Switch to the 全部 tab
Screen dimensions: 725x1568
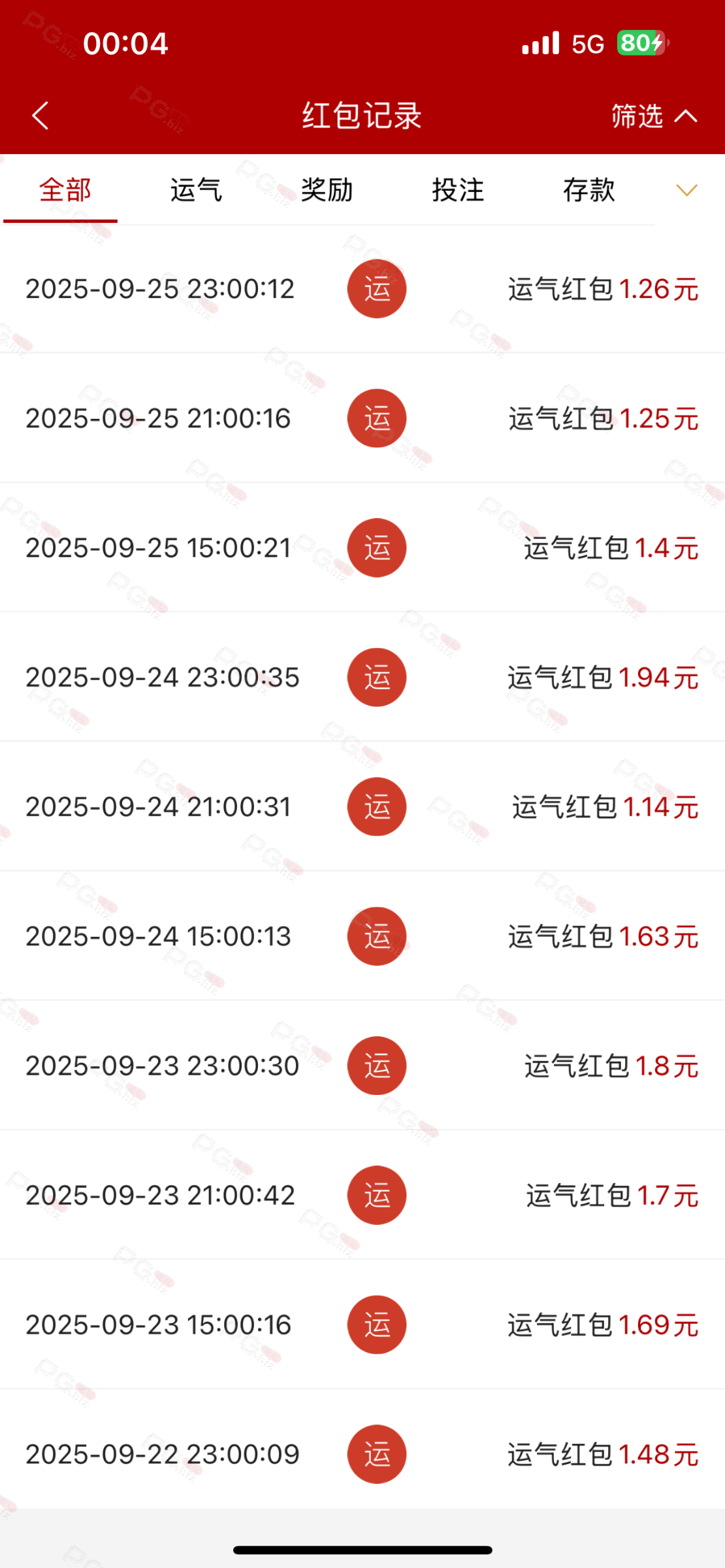65,190
